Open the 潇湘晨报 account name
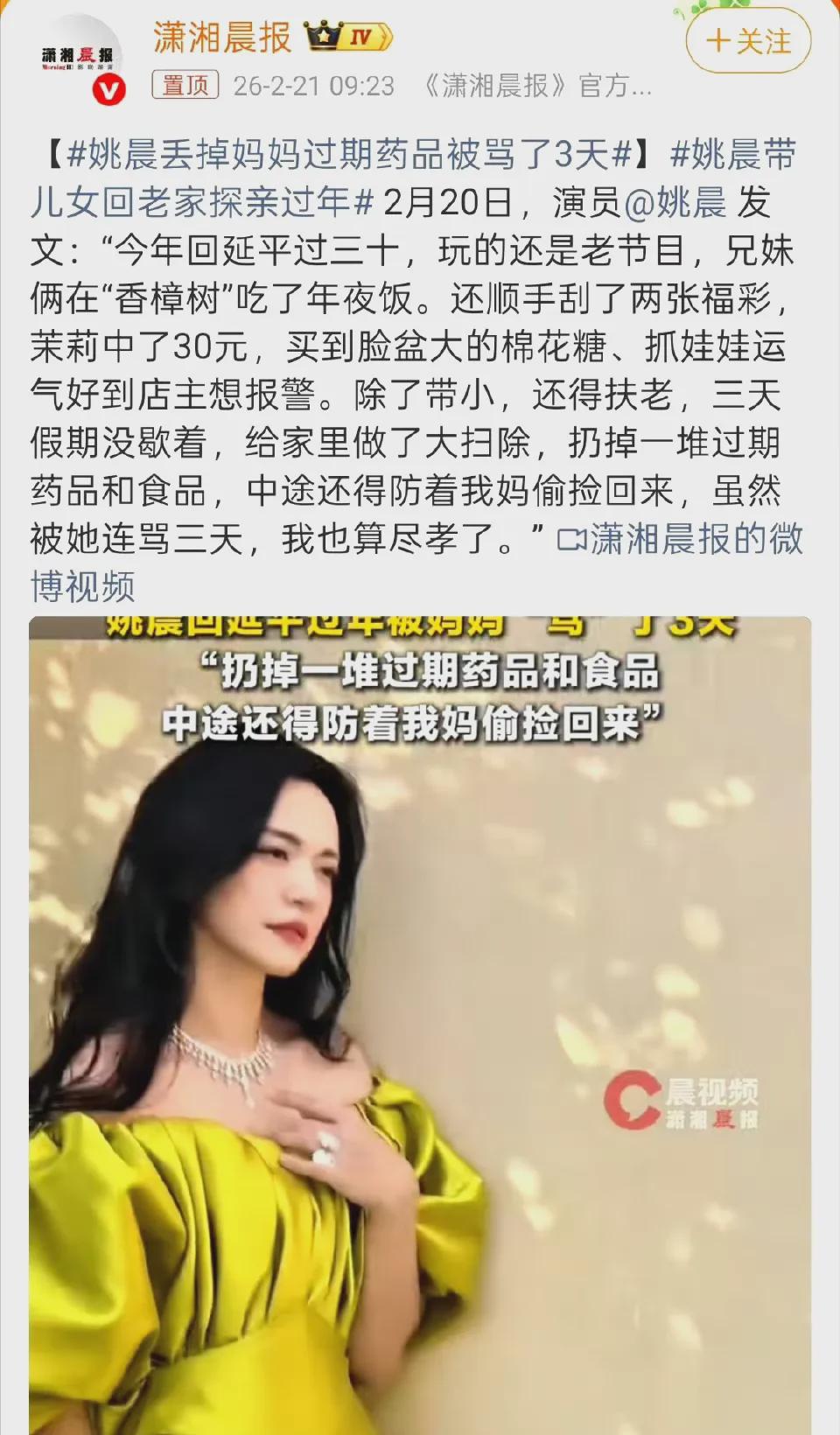840x1435 pixels. click(x=222, y=38)
